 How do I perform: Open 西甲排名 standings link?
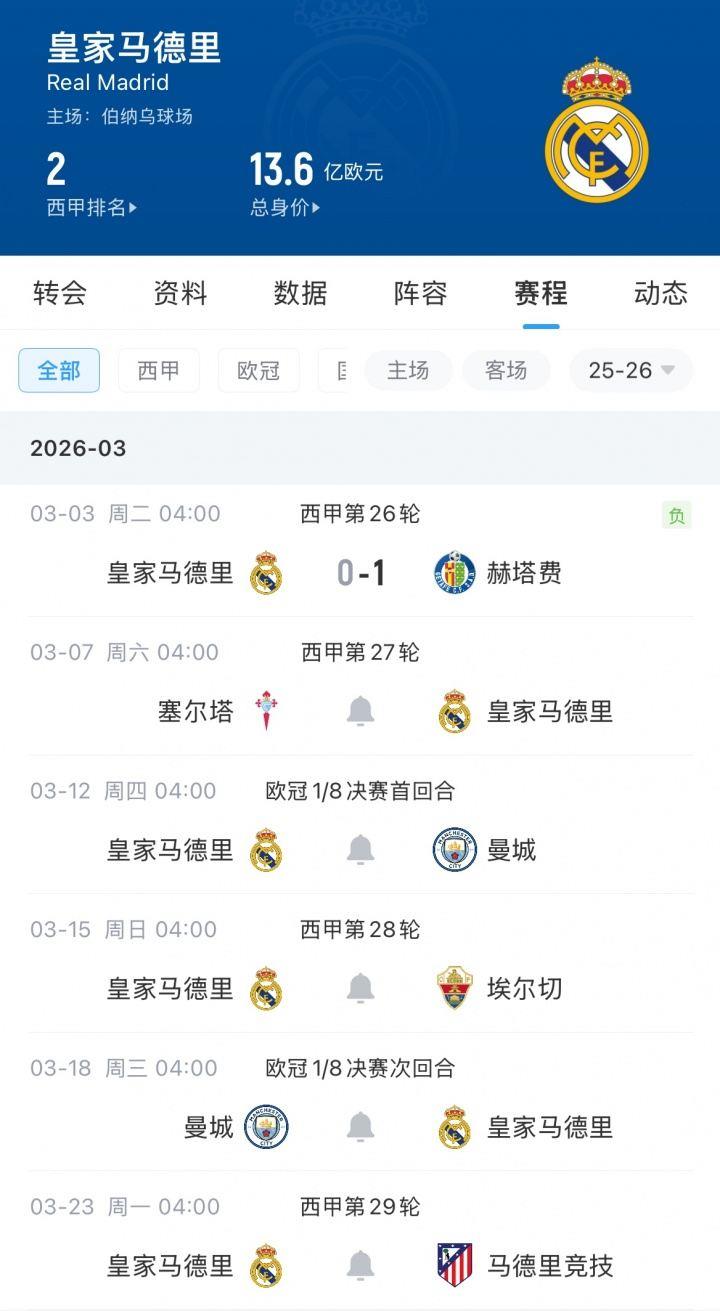[92, 208]
